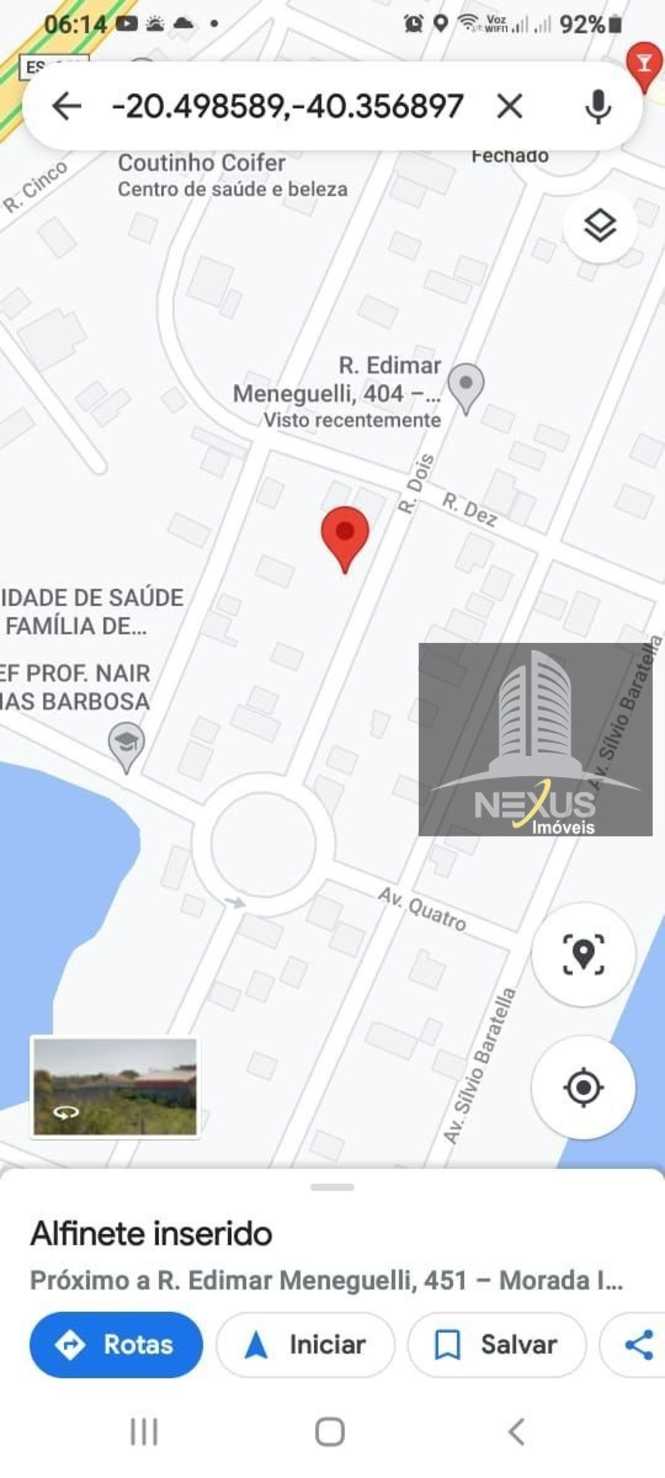Share this dropped pin location
The width and height of the screenshot is (665, 1478).
[638, 1345]
